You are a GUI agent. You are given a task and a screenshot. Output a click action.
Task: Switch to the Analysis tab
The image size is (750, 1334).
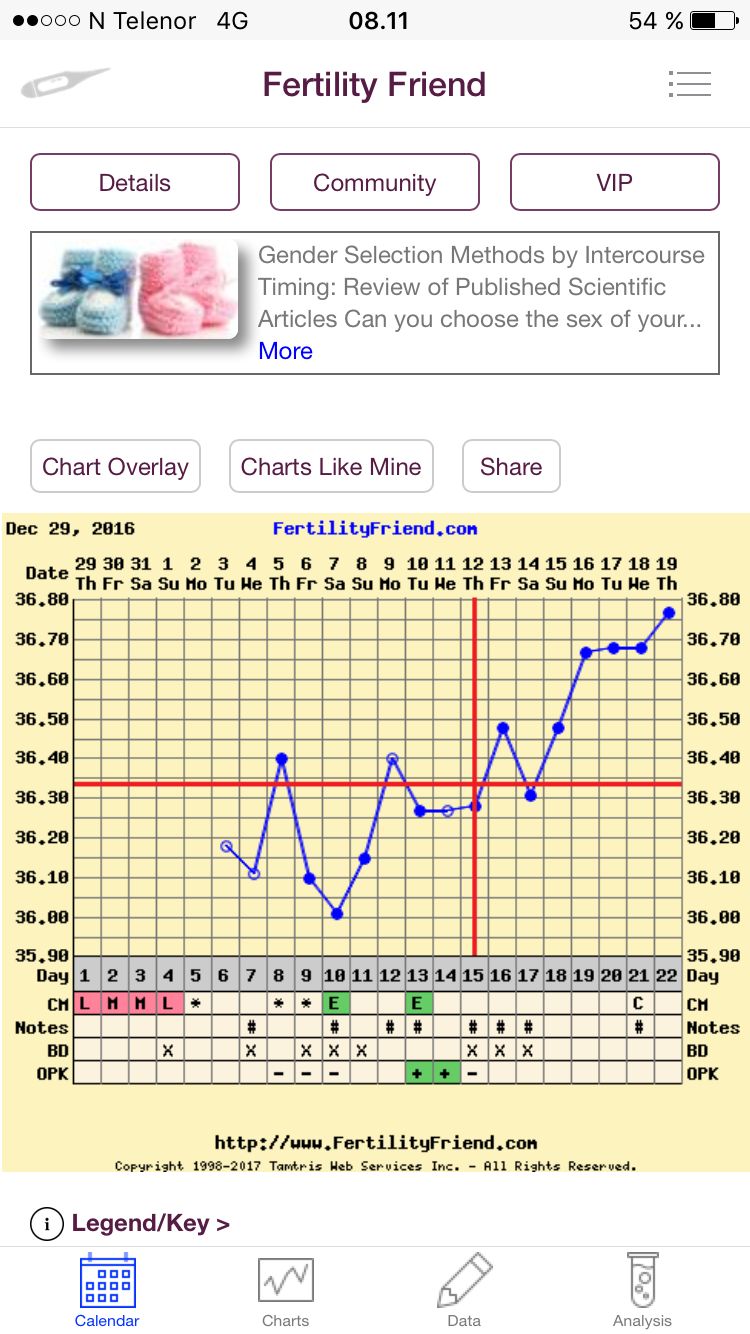pos(642,1290)
